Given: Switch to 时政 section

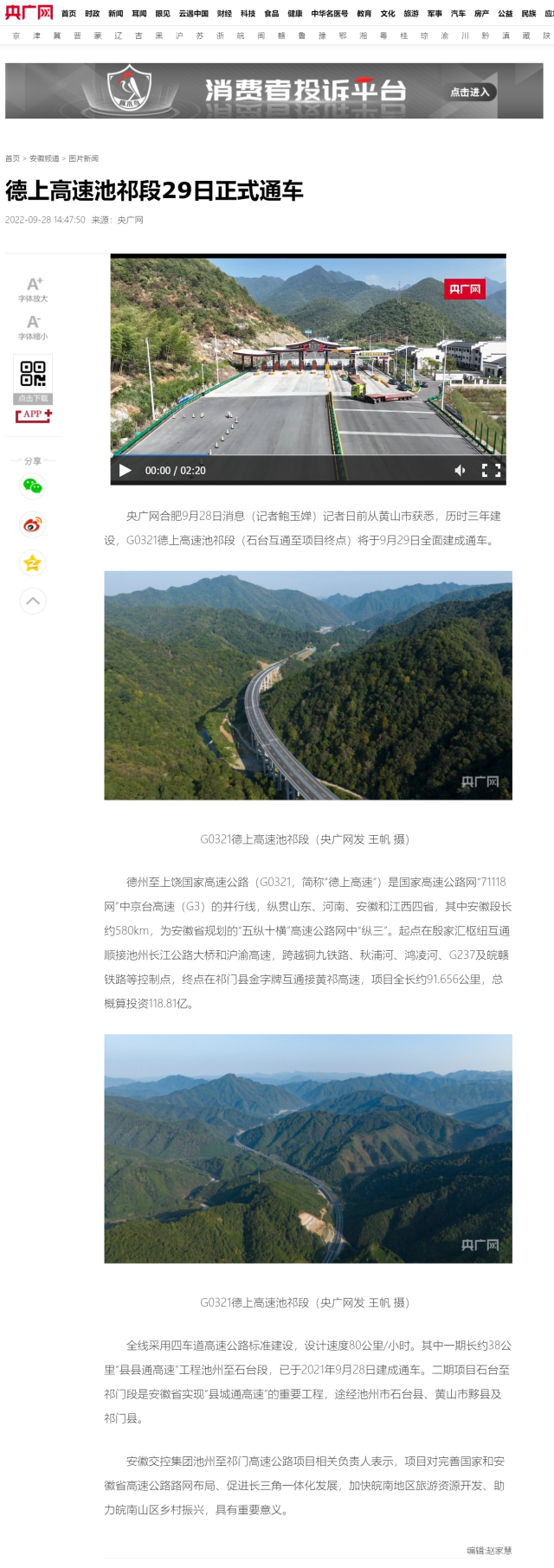Looking at the screenshot, I should click(x=92, y=13).
